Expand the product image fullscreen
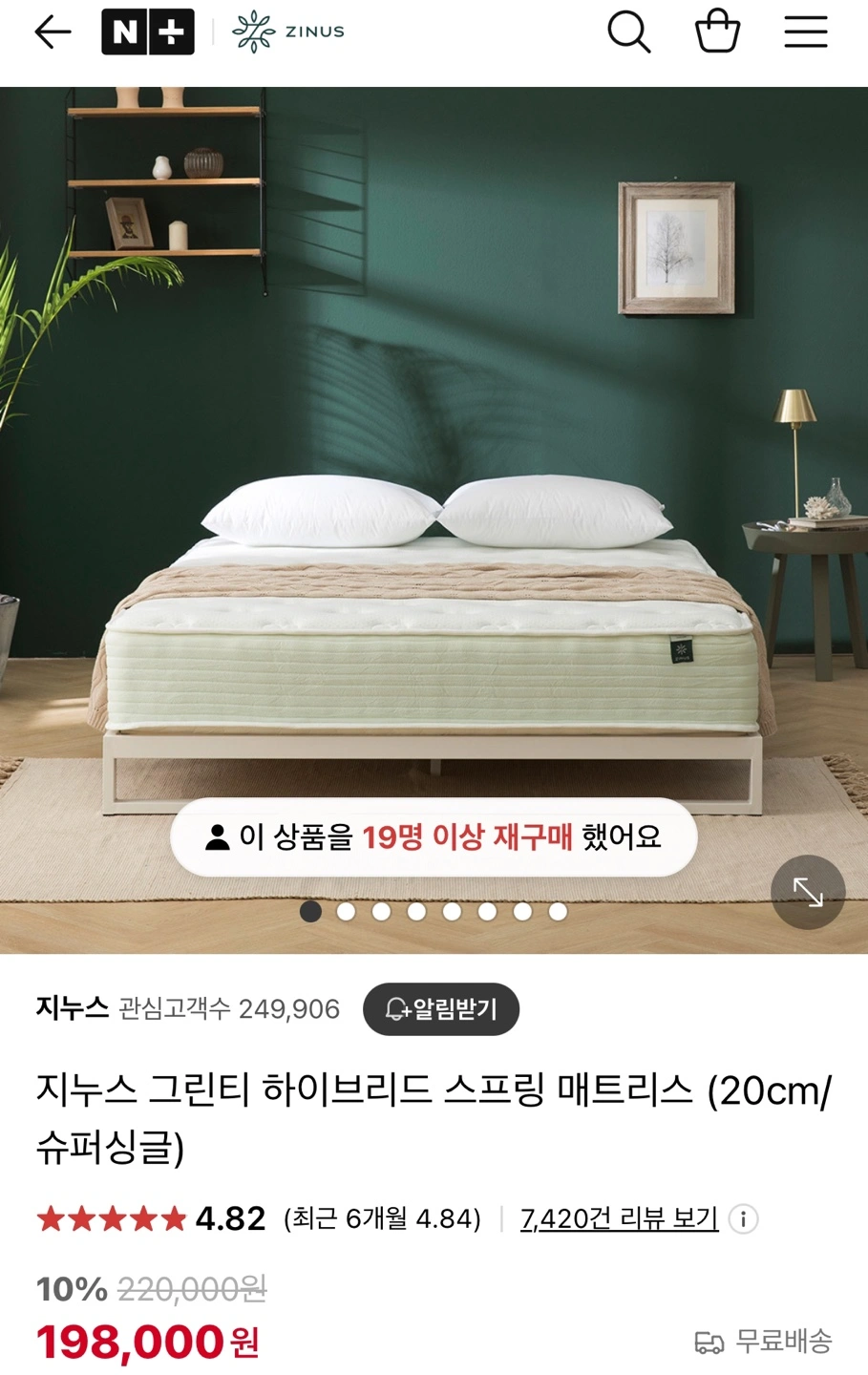The height and width of the screenshot is (1375, 868). pos(808,892)
